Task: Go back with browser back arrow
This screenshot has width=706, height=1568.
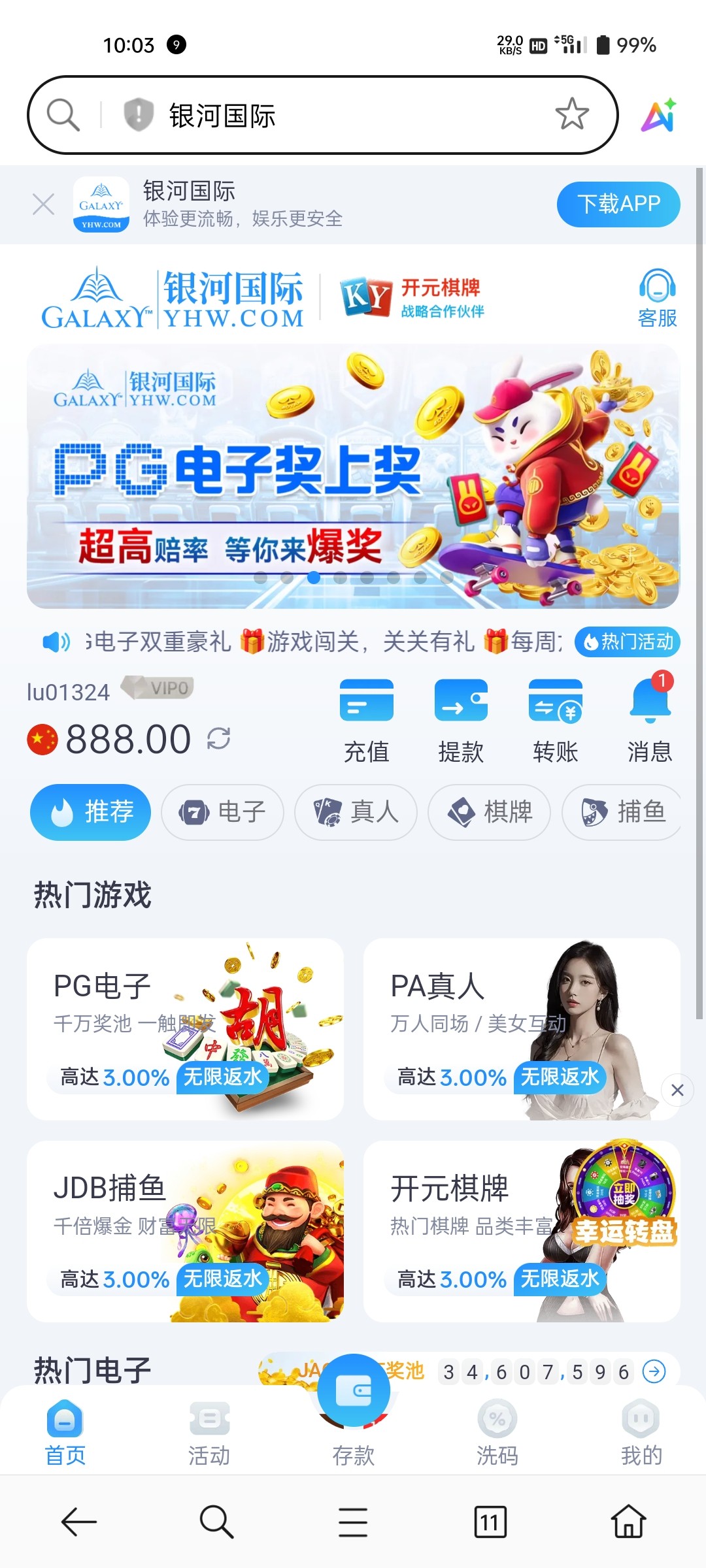Action: point(78,1522)
